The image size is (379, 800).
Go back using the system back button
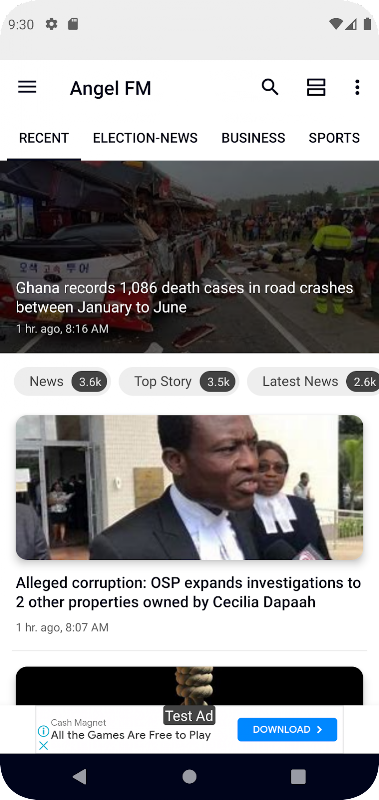point(80,777)
